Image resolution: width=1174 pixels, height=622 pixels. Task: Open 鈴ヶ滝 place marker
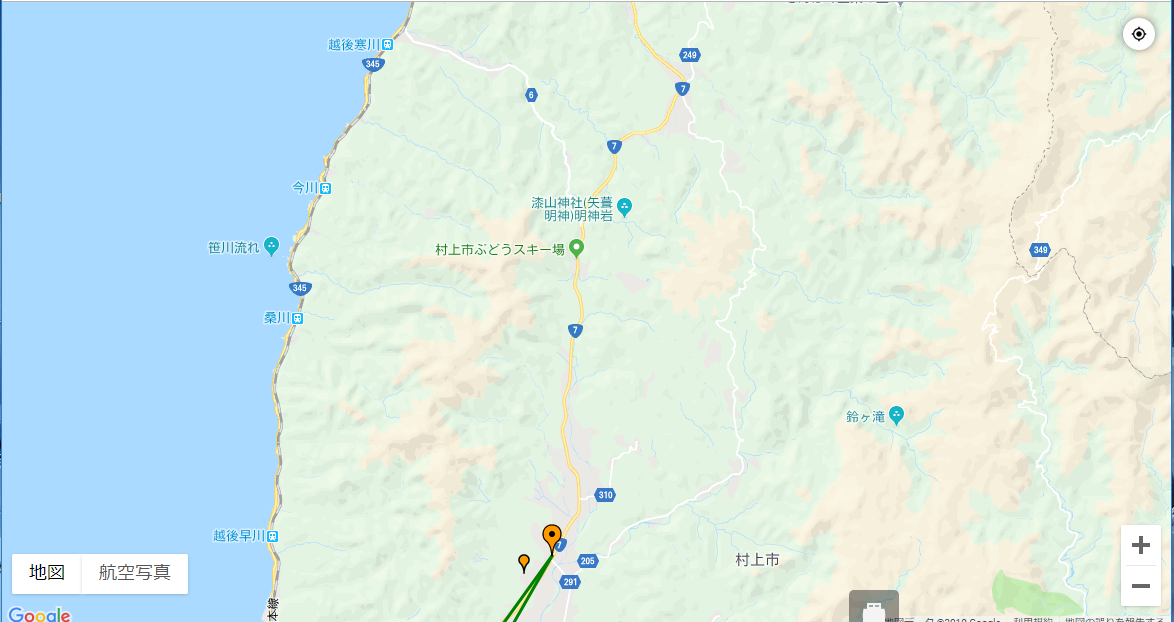click(x=897, y=415)
